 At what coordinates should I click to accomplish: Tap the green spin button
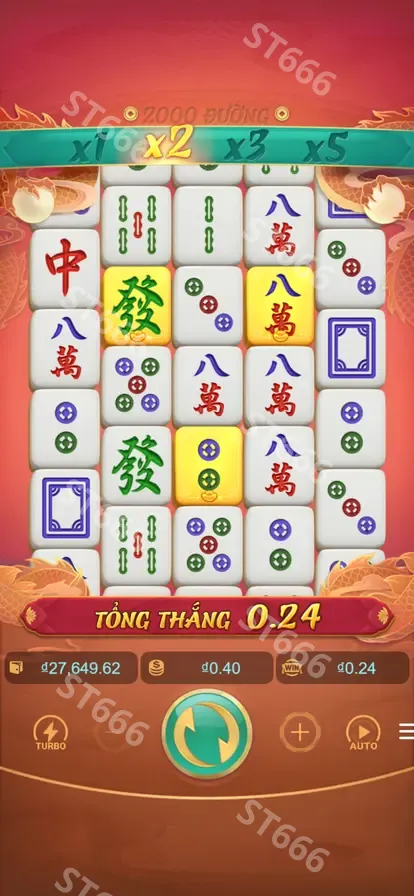[x=207, y=734]
